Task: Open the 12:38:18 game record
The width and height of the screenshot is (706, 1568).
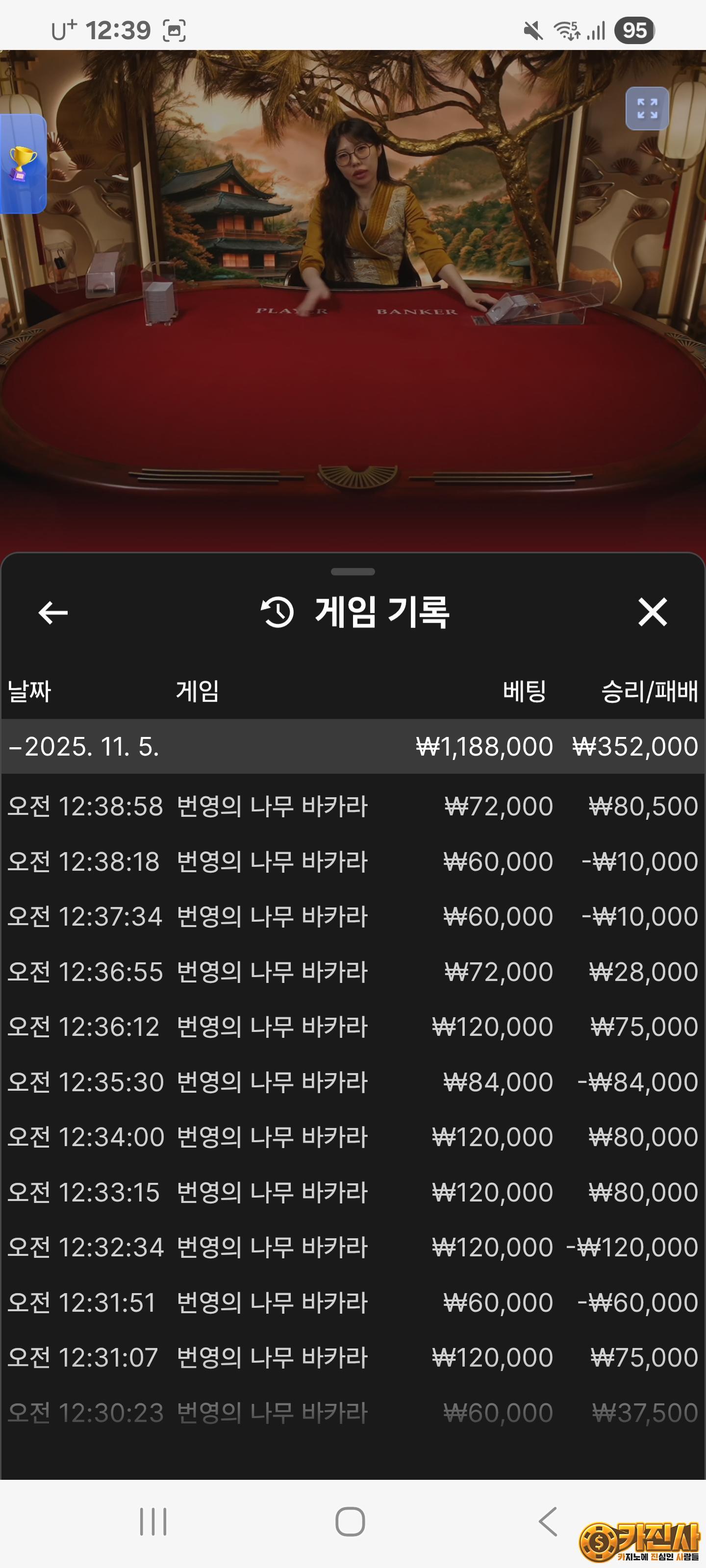Action: (353, 861)
